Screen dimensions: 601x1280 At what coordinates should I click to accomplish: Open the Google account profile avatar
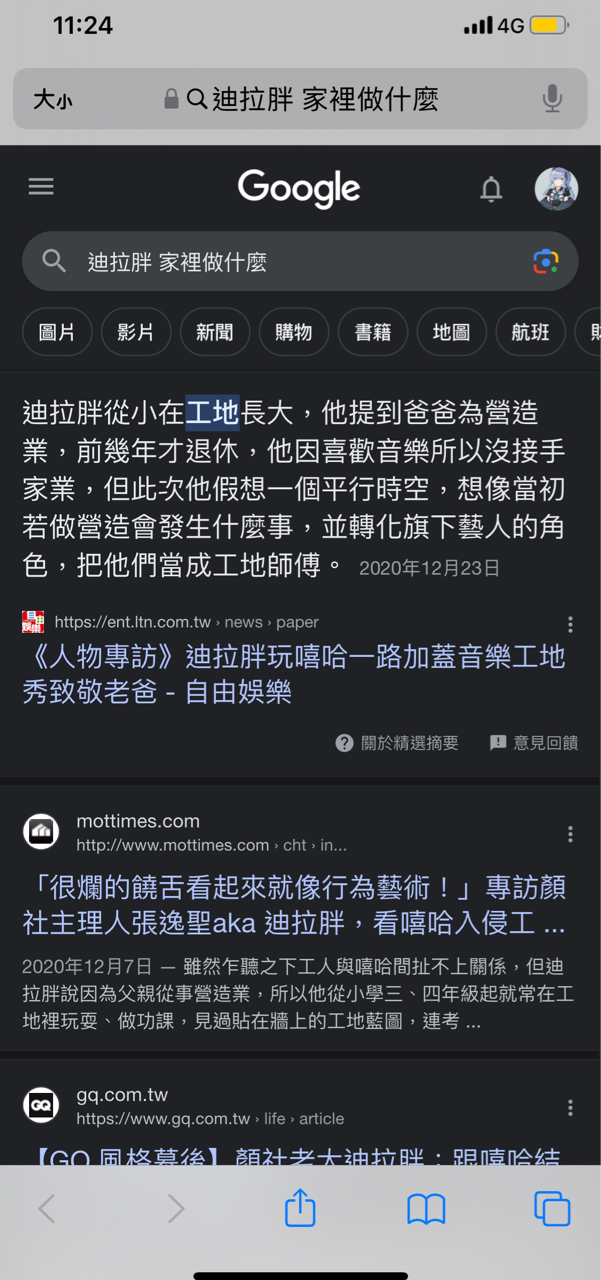click(556, 188)
